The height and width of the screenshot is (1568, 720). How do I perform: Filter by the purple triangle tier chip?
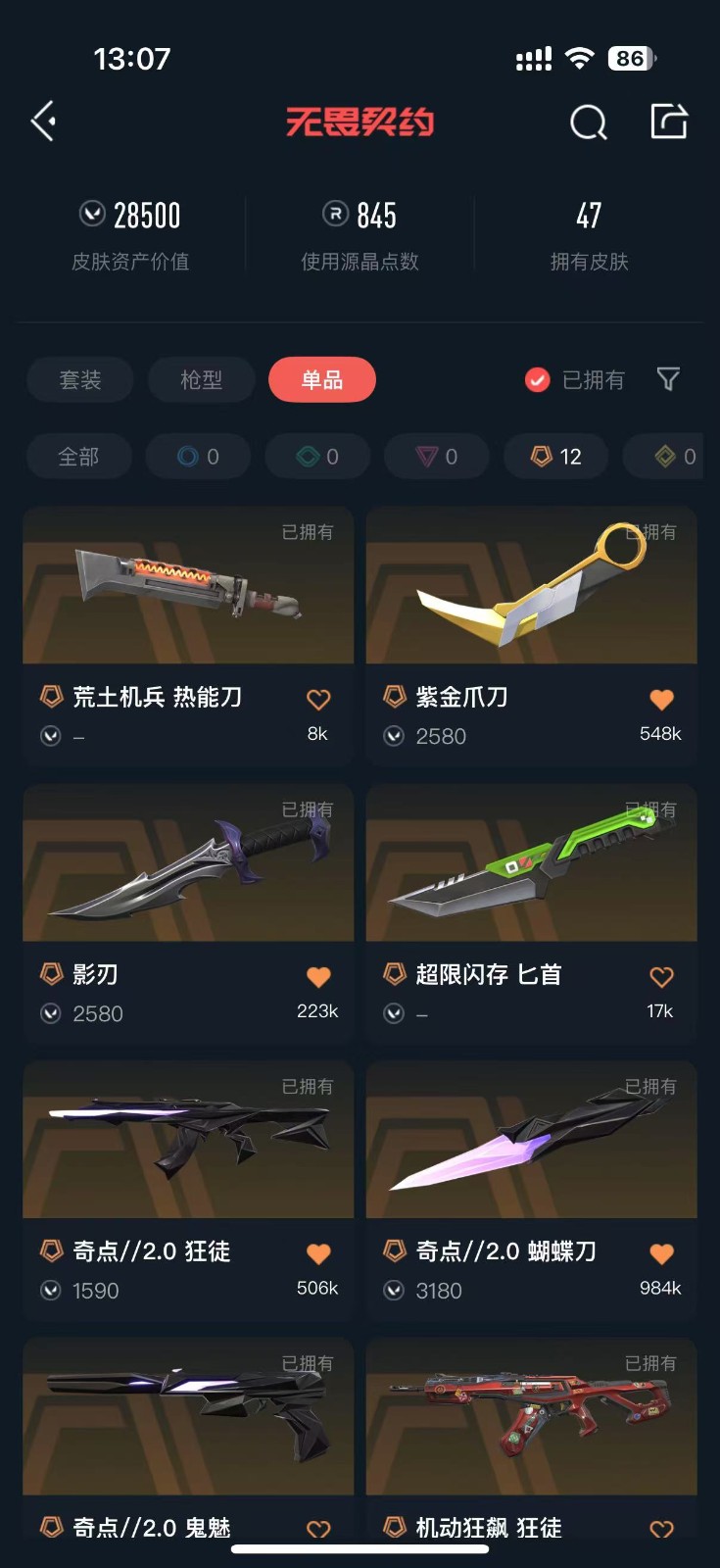point(437,457)
